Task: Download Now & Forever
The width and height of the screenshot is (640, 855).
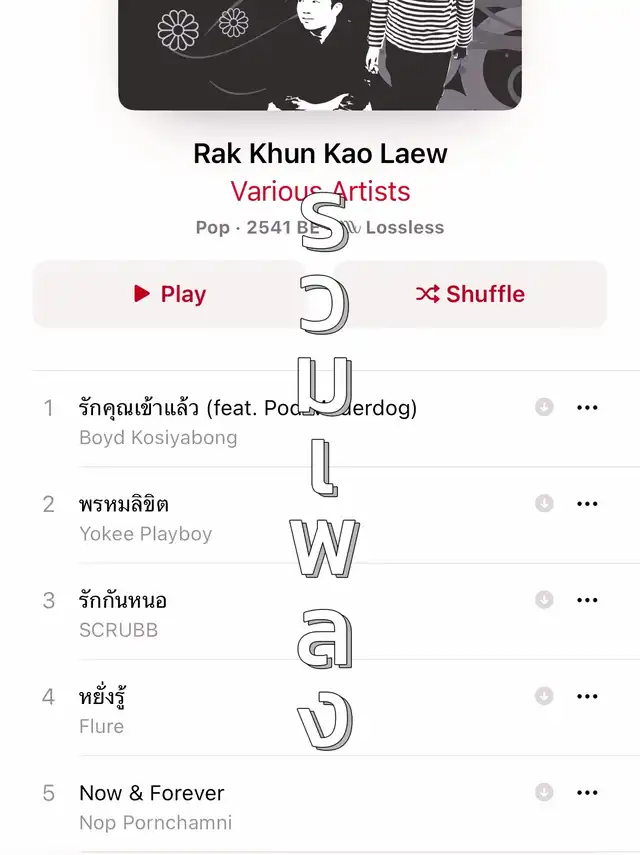Action: [x=544, y=792]
